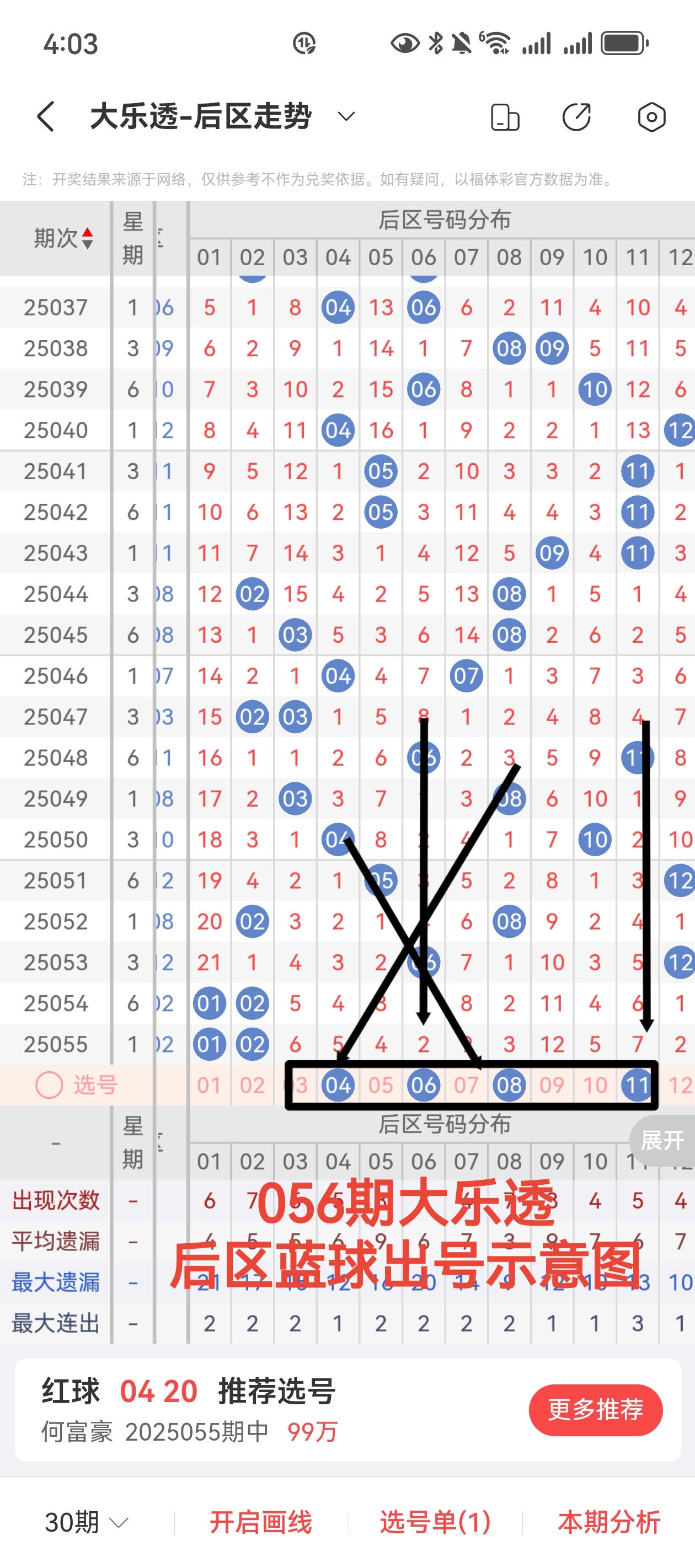Open 何富豪's recommended number card
The width and height of the screenshot is (695, 1568).
point(244,1410)
